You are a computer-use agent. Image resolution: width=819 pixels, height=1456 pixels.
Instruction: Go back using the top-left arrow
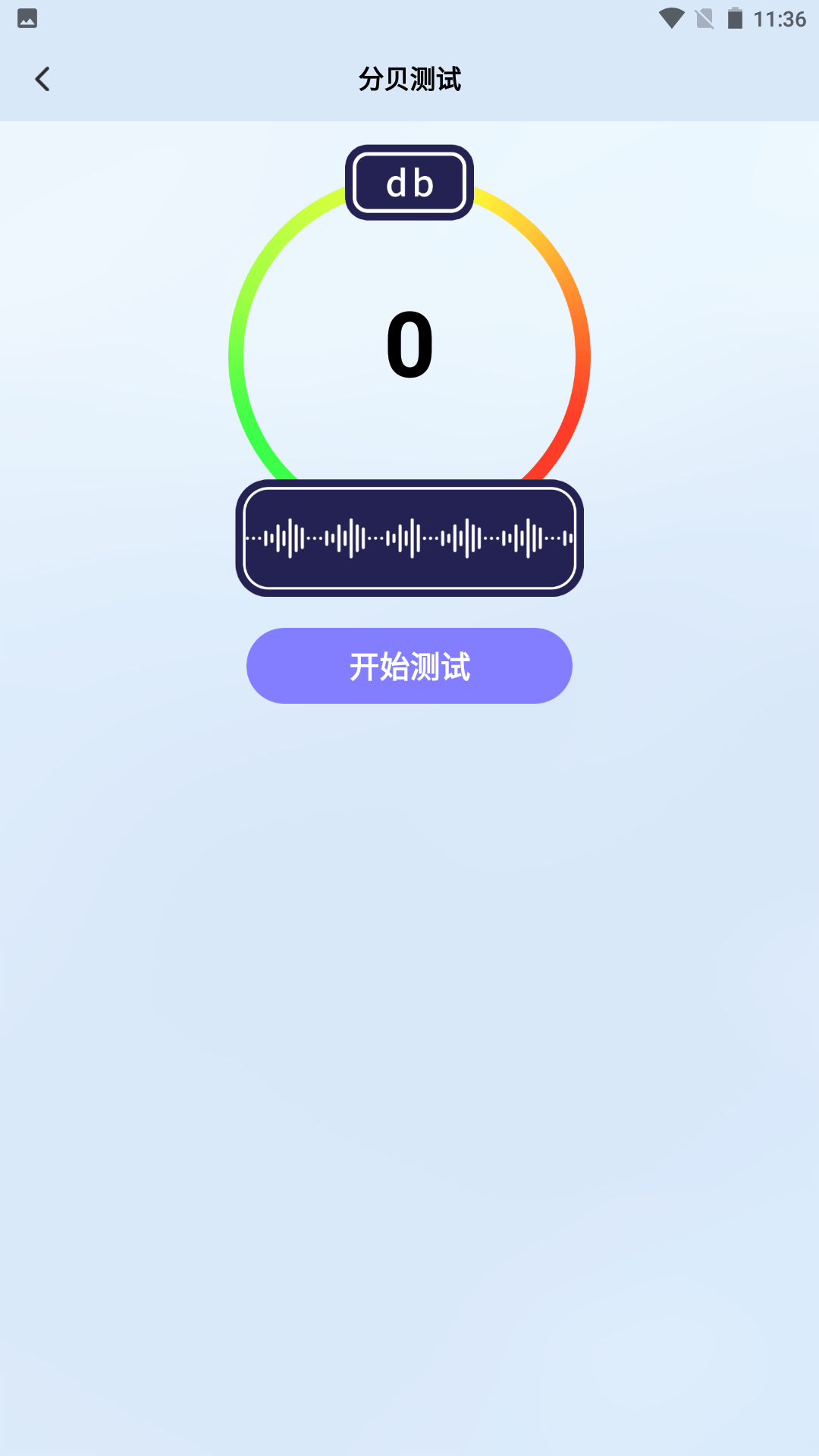42,79
